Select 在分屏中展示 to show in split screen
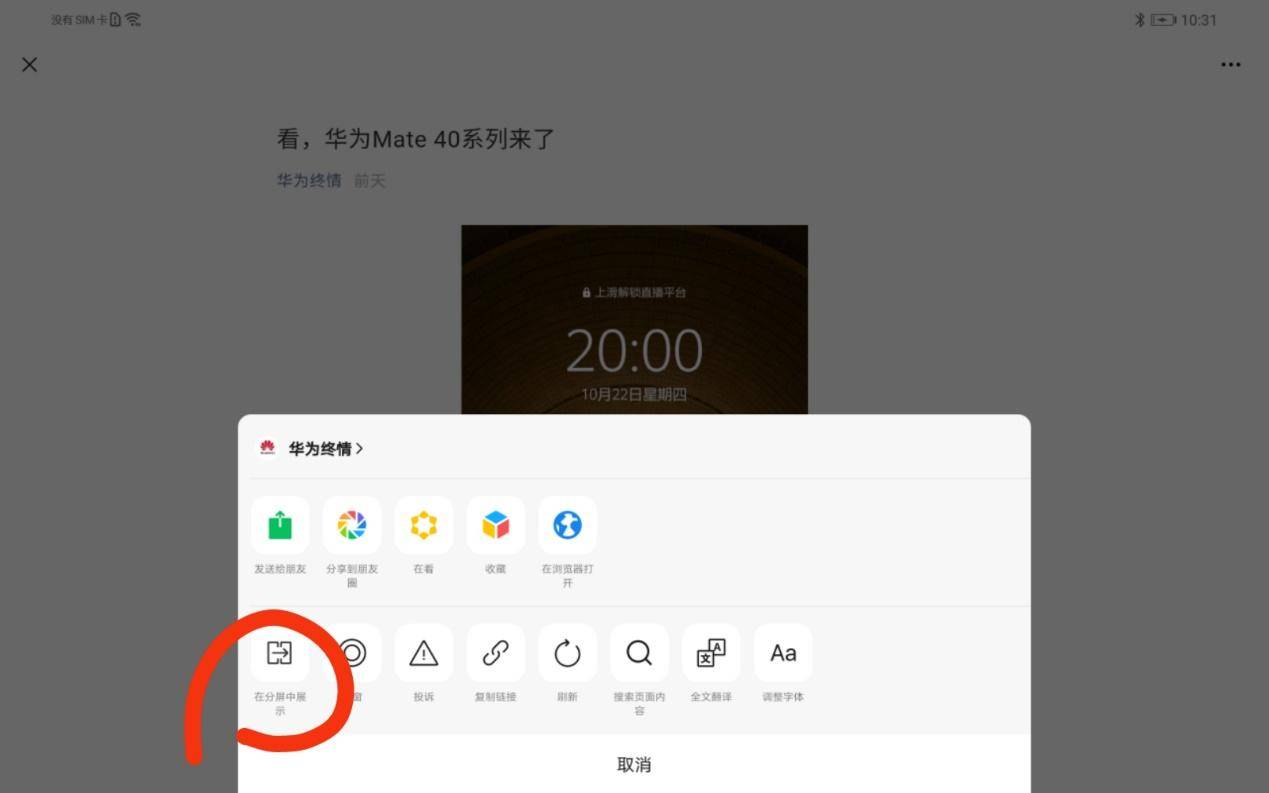 point(280,653)
